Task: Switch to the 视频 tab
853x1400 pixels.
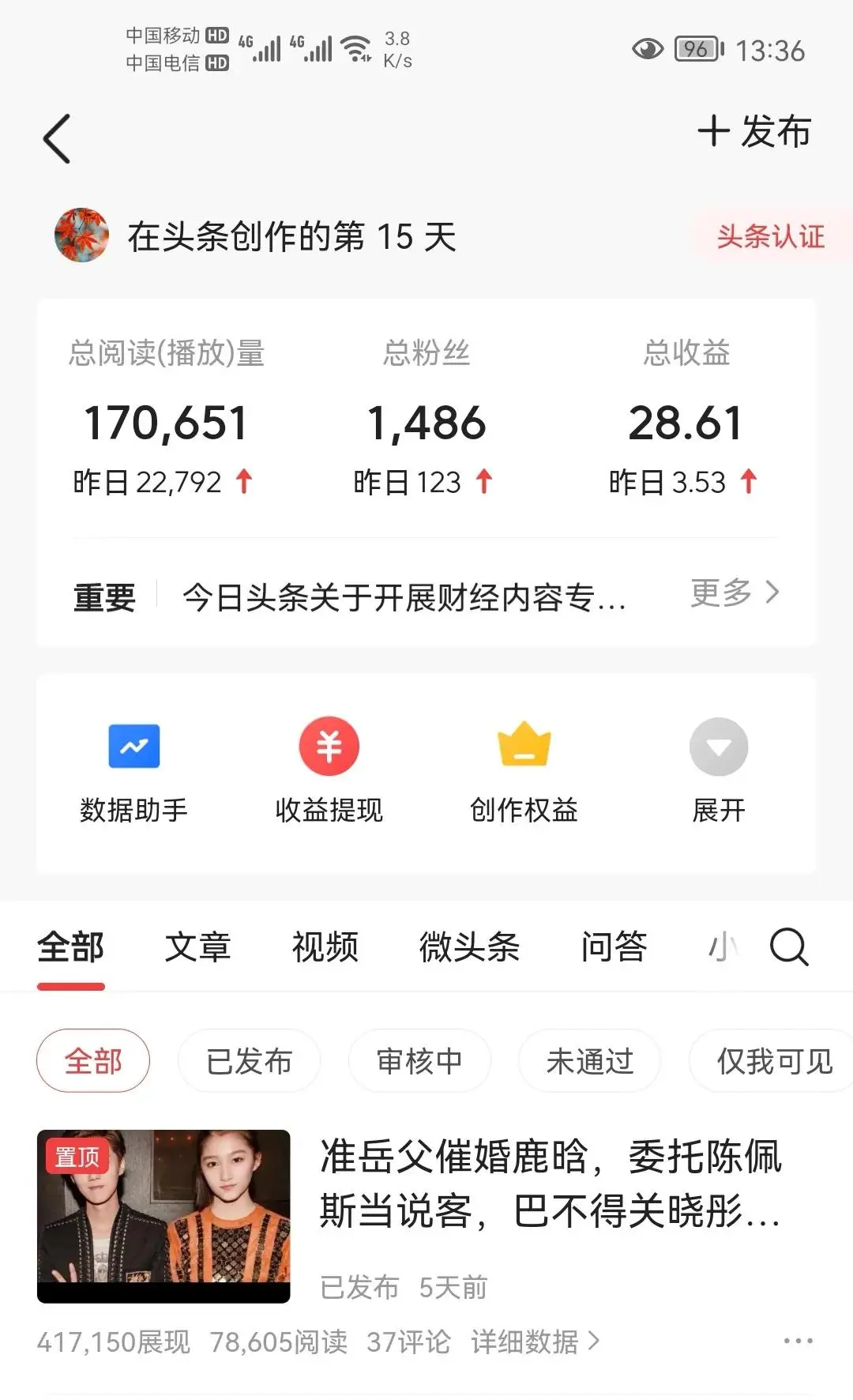Action: [325, 947]
